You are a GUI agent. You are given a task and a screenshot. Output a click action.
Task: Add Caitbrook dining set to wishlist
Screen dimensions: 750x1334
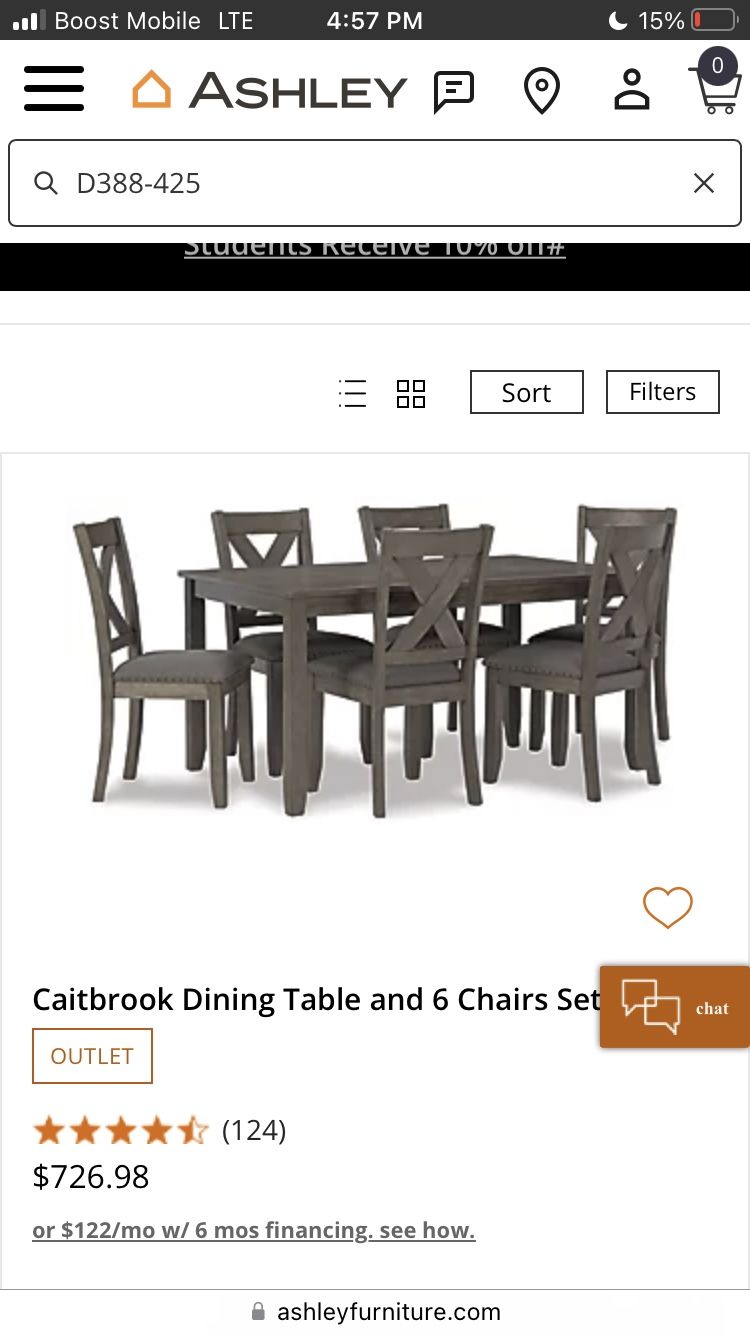667,907
